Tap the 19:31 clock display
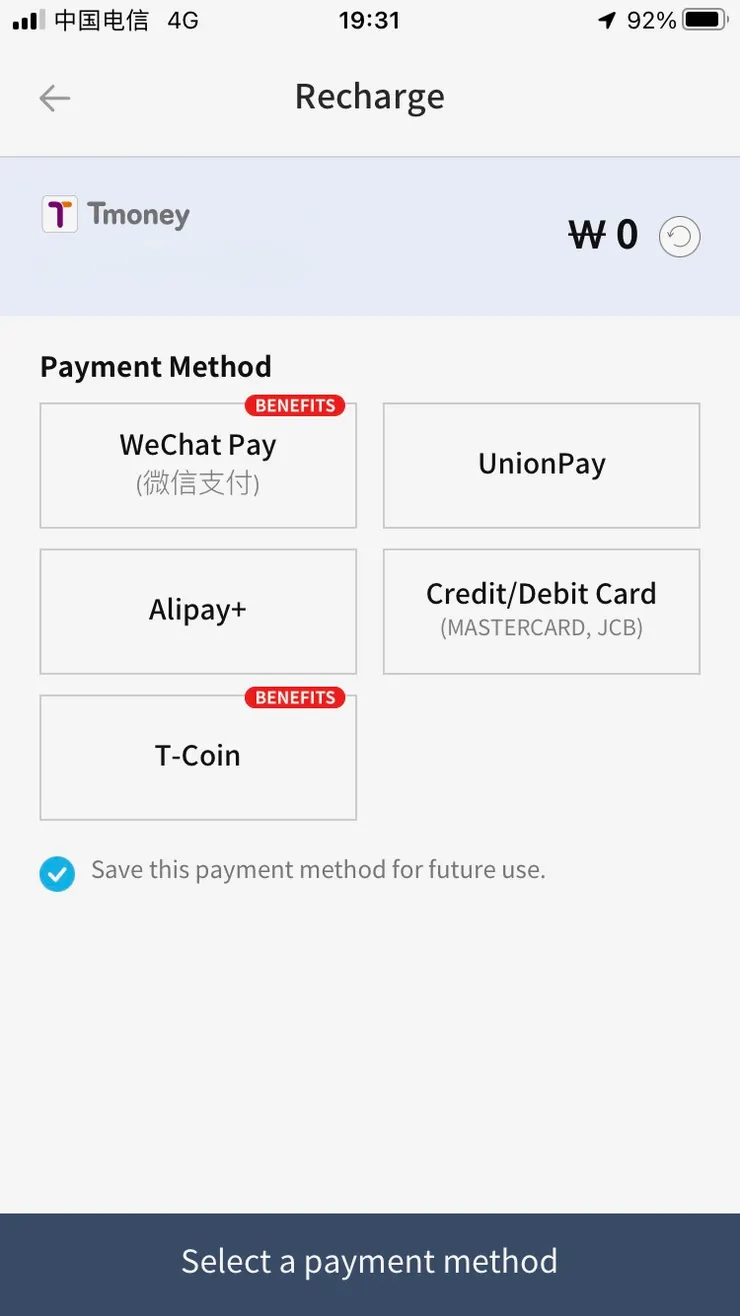This screenshot has width=740, height=1316. 369,19
